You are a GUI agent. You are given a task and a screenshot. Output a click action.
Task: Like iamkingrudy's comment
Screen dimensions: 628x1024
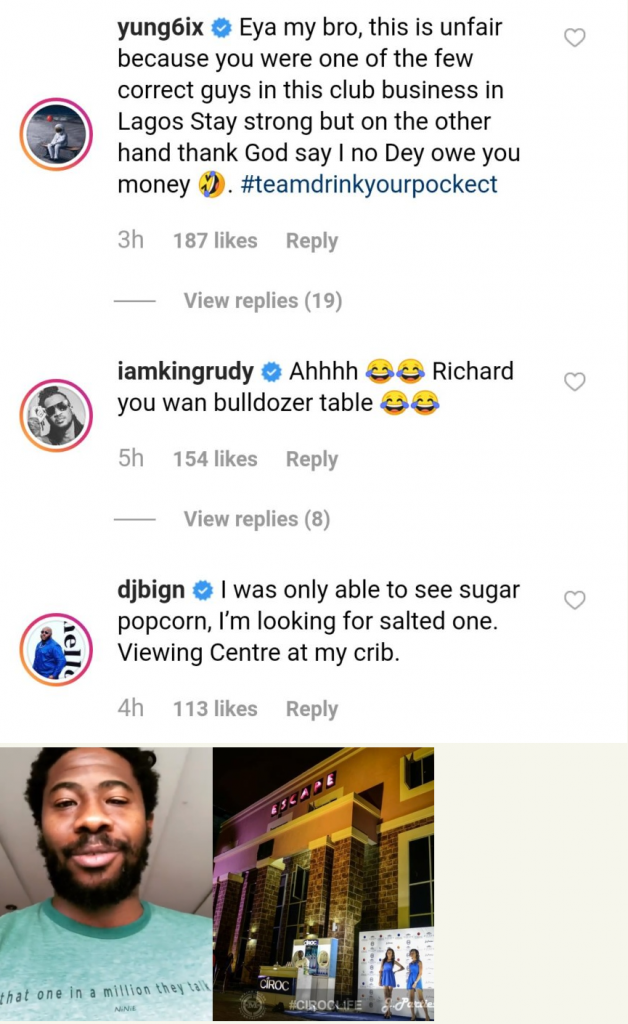575,382
